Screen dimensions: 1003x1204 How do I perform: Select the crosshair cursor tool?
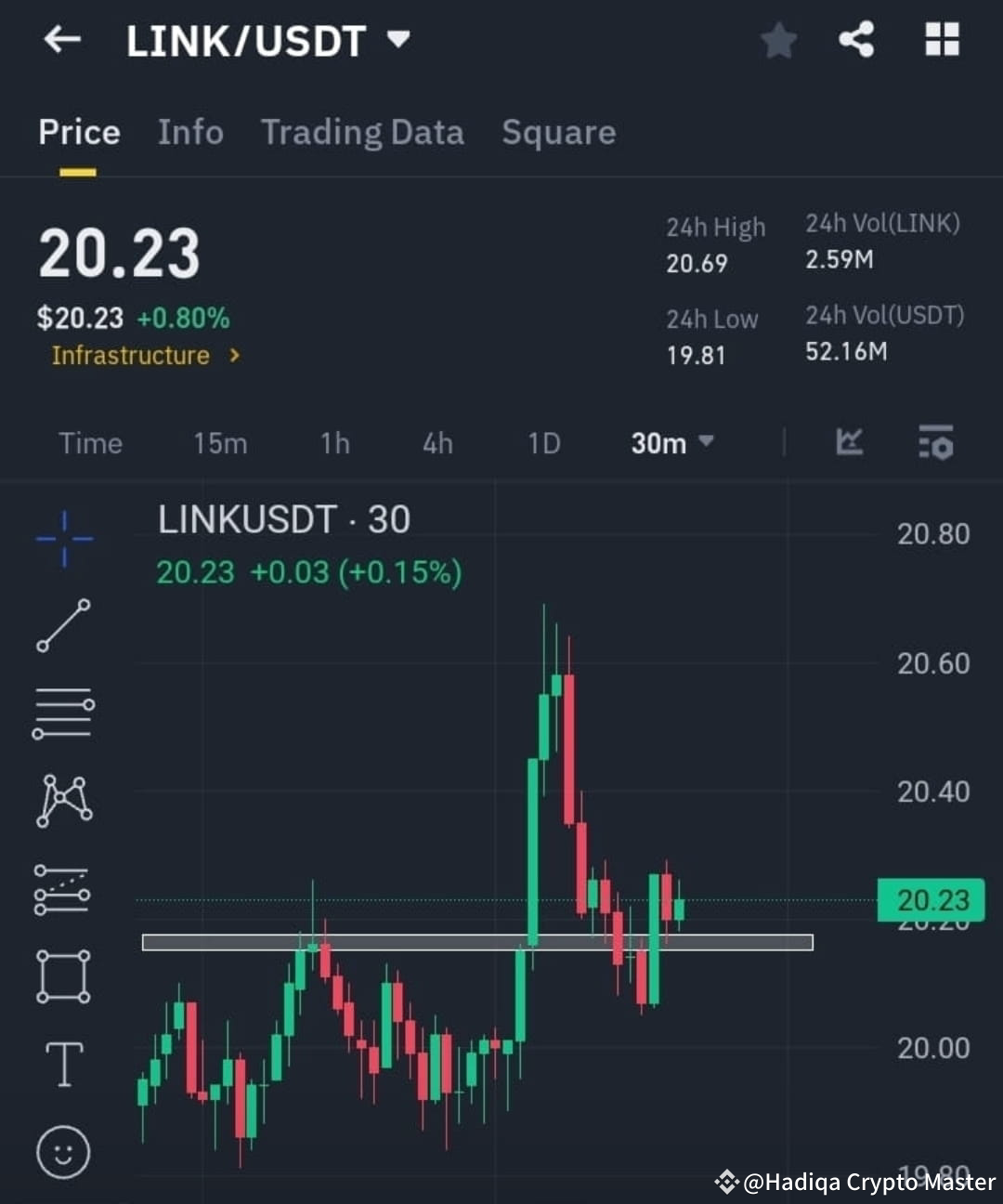click(x=63, y=537)
